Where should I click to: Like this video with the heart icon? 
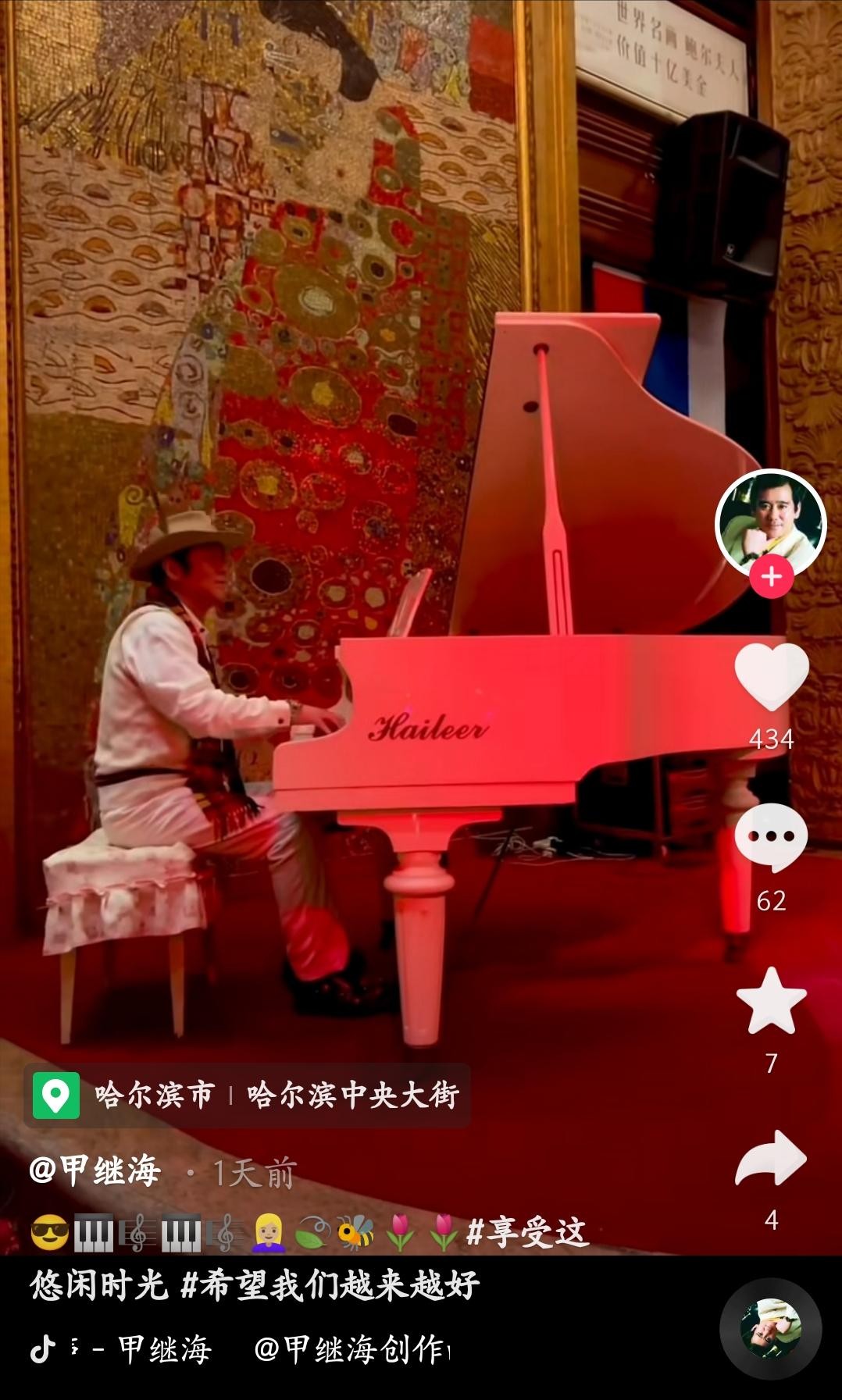(x=771, y=676)
